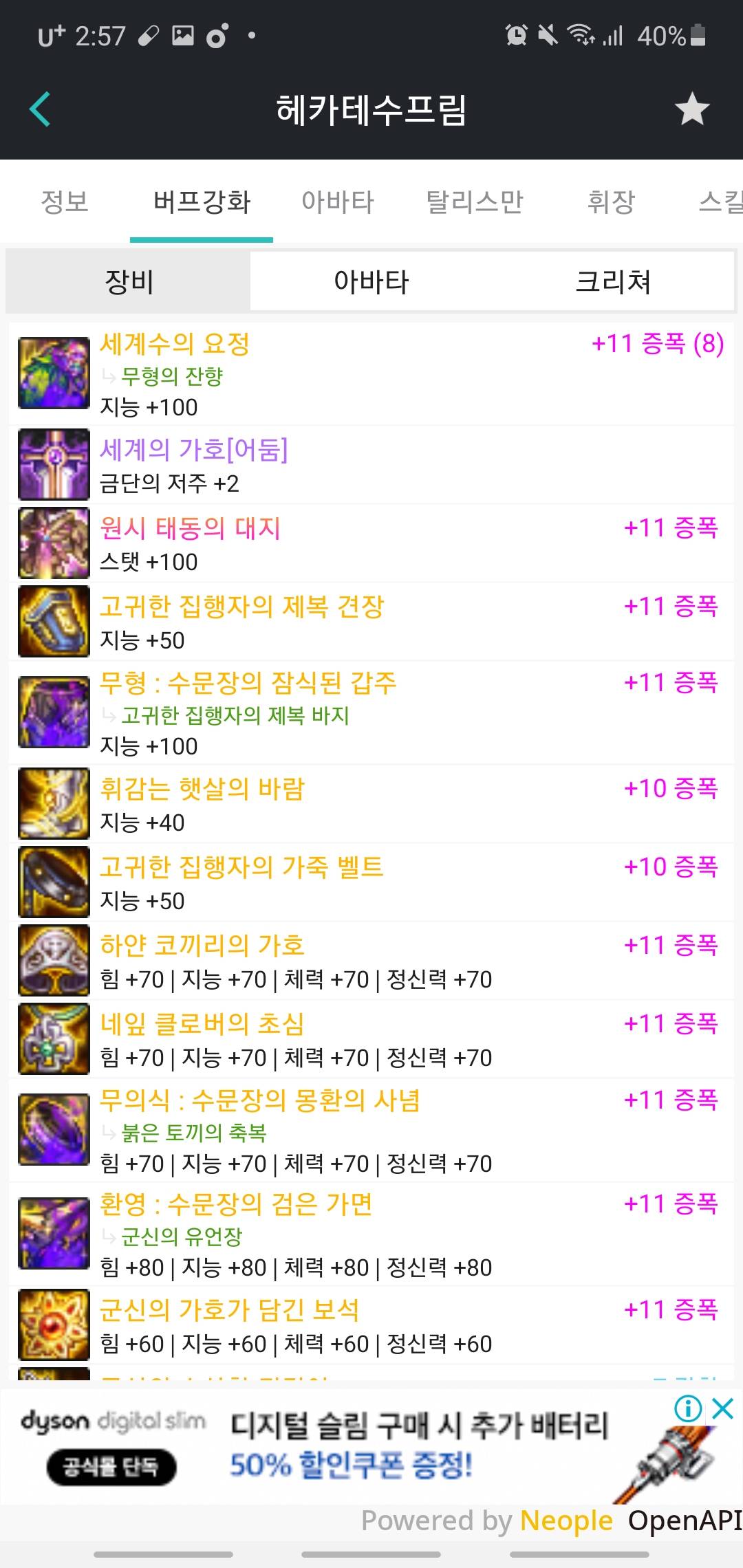This screenshot has width=743, height=1568.
Task: Go back using the top-left arrow
Action: [41, 109]
